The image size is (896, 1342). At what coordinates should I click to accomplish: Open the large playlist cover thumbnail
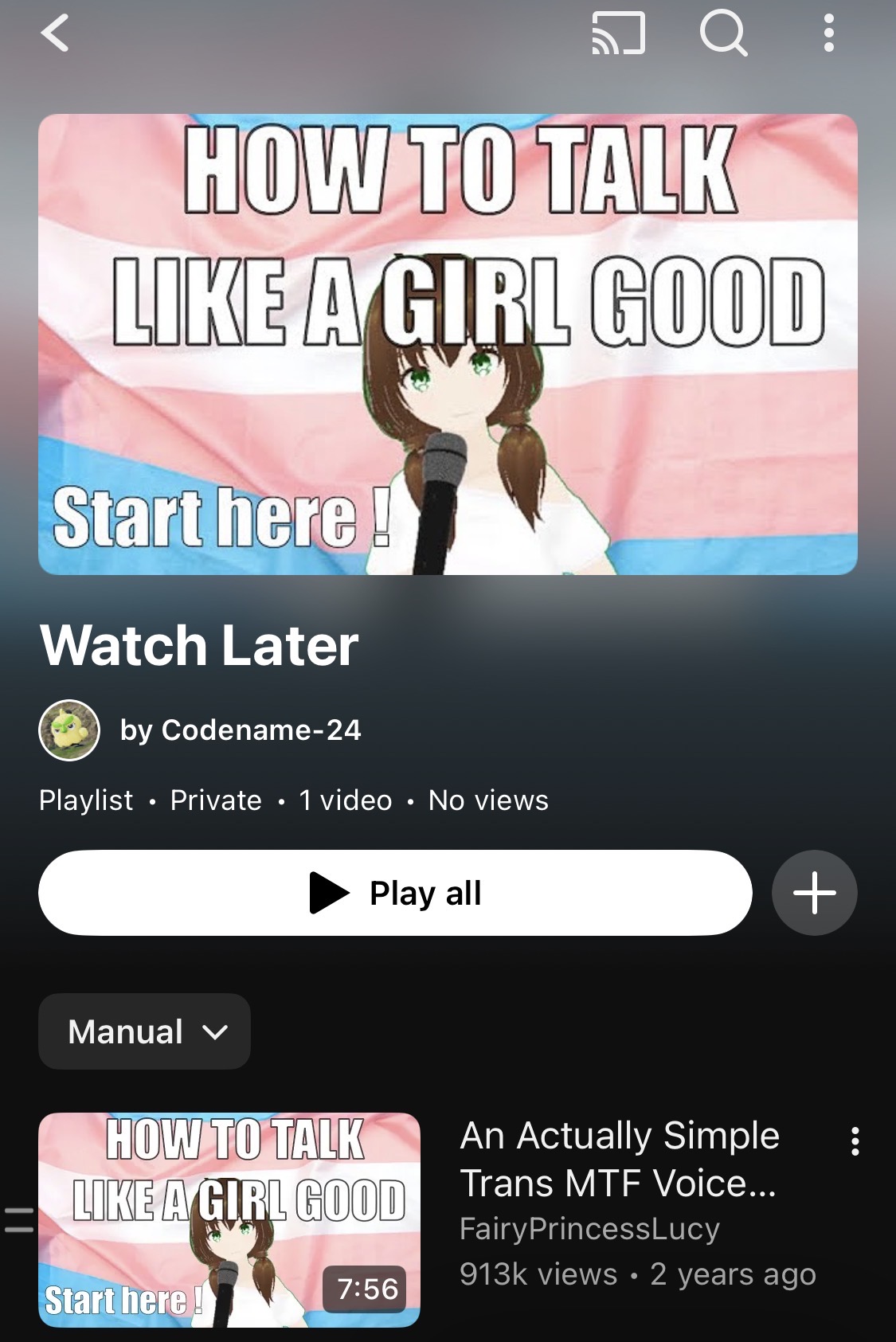pyautogui.click(x=448, y=344)
